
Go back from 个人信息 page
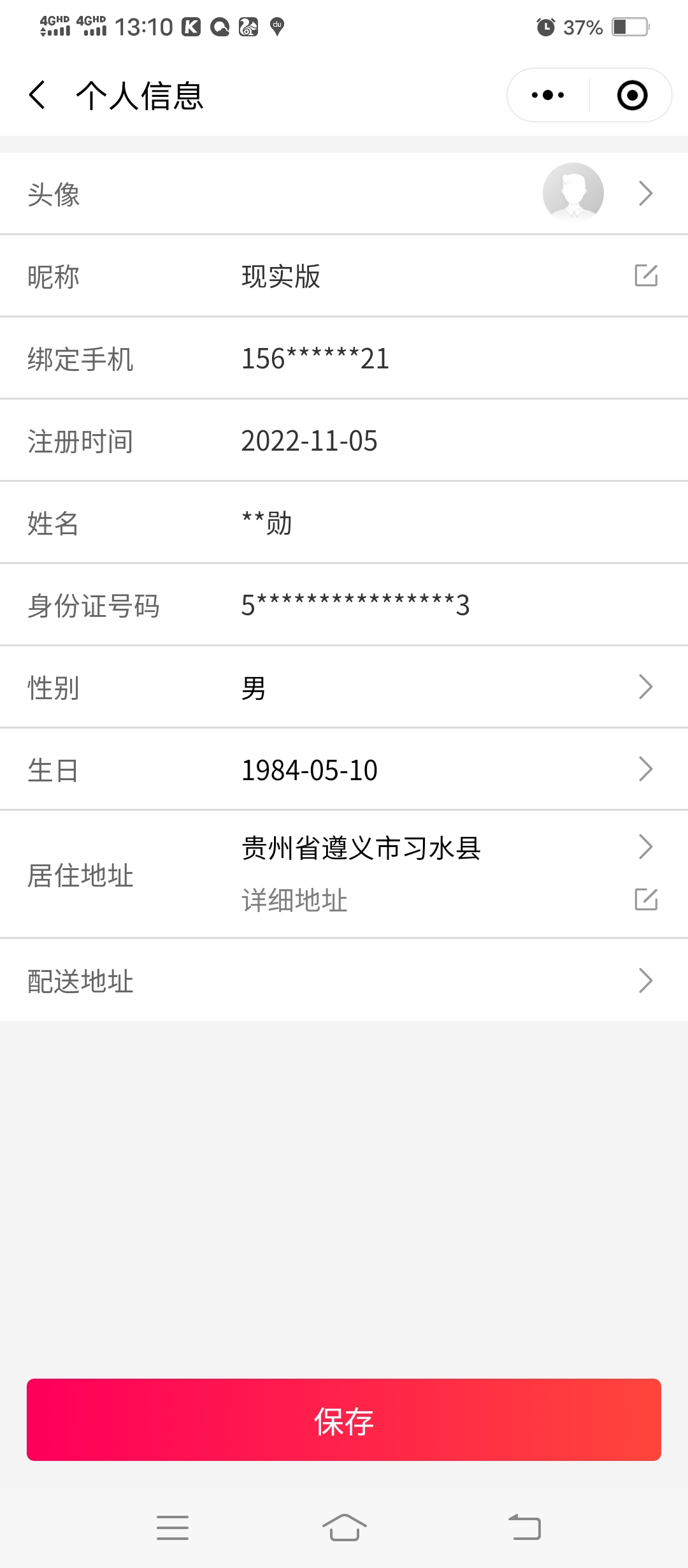[38, 96]
